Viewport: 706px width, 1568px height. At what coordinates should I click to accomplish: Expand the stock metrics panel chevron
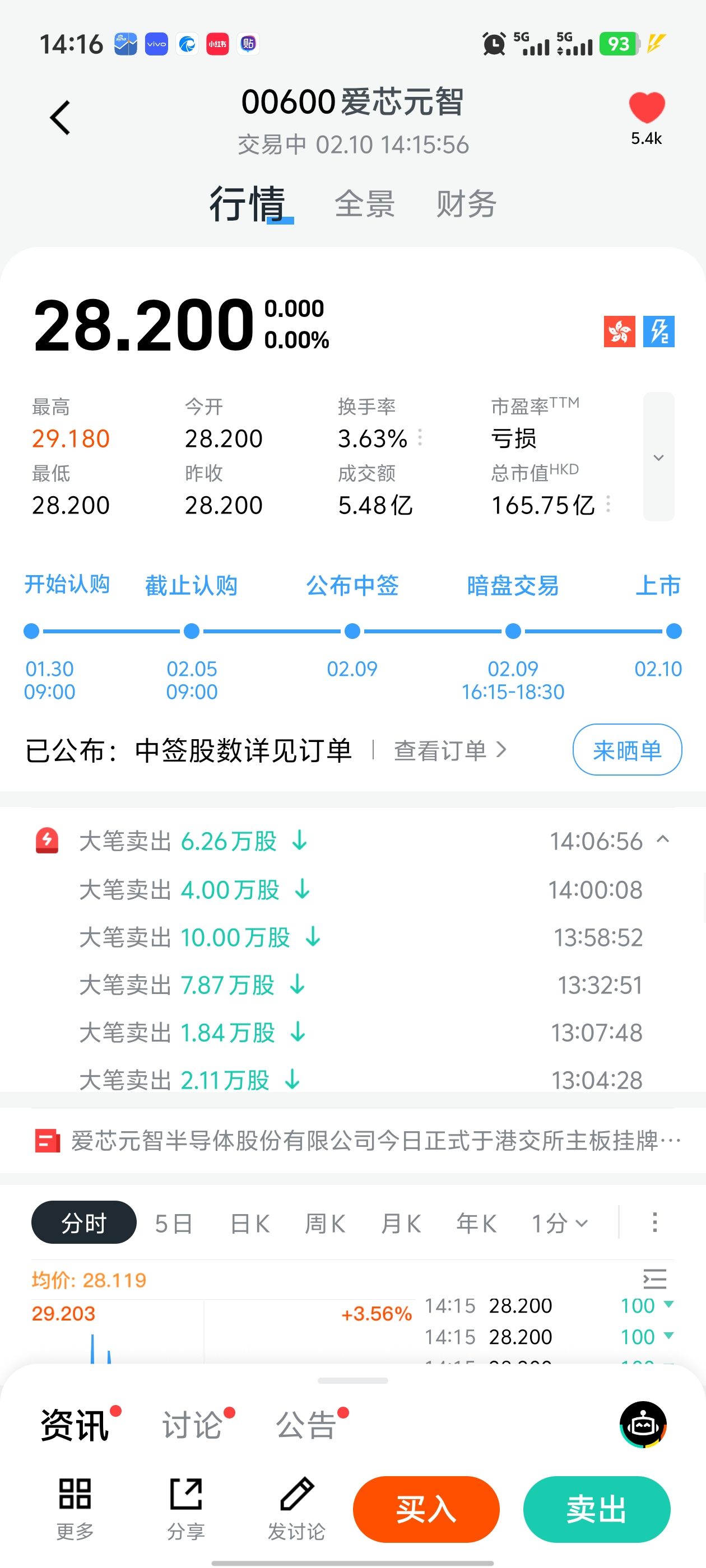click(658, 457)
